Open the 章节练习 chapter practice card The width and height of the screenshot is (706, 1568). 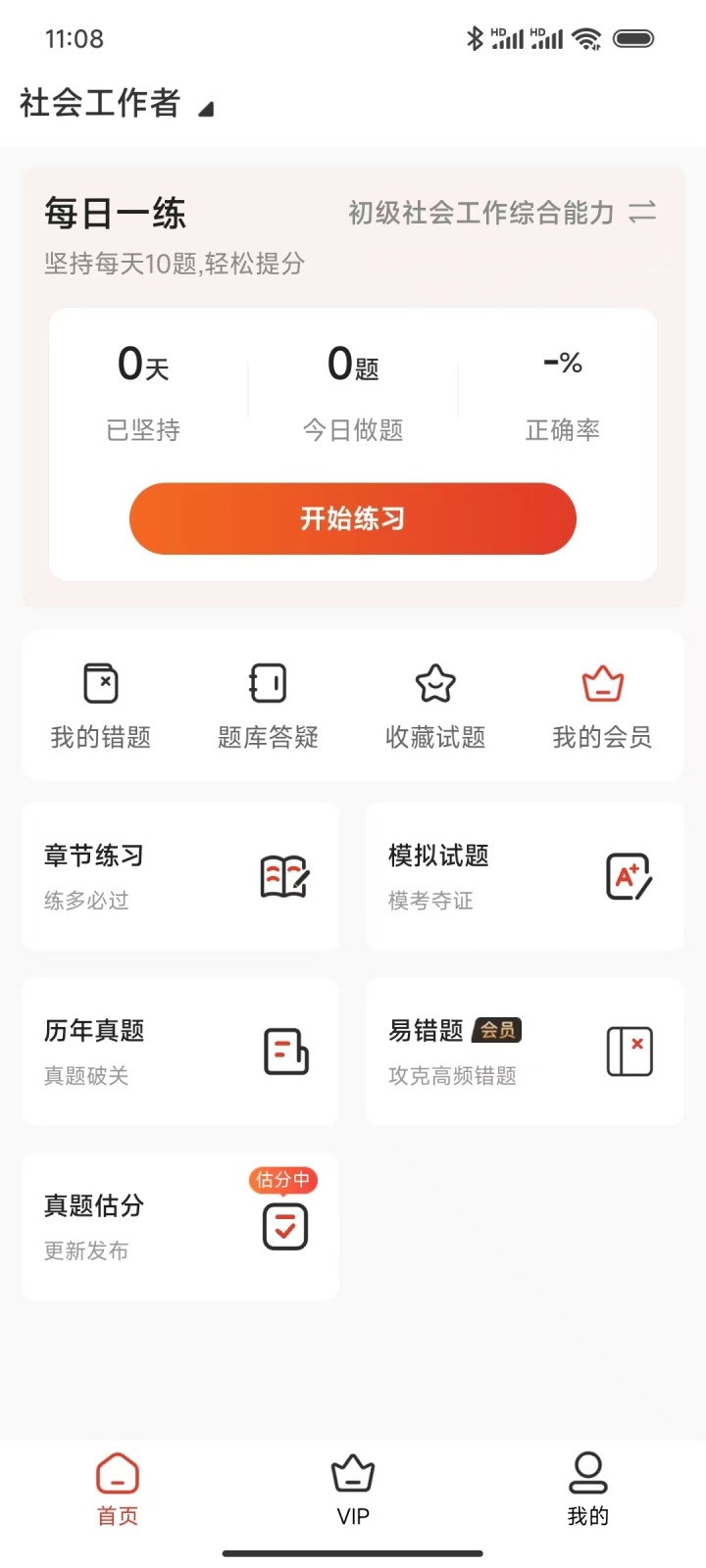coord(180,877)
